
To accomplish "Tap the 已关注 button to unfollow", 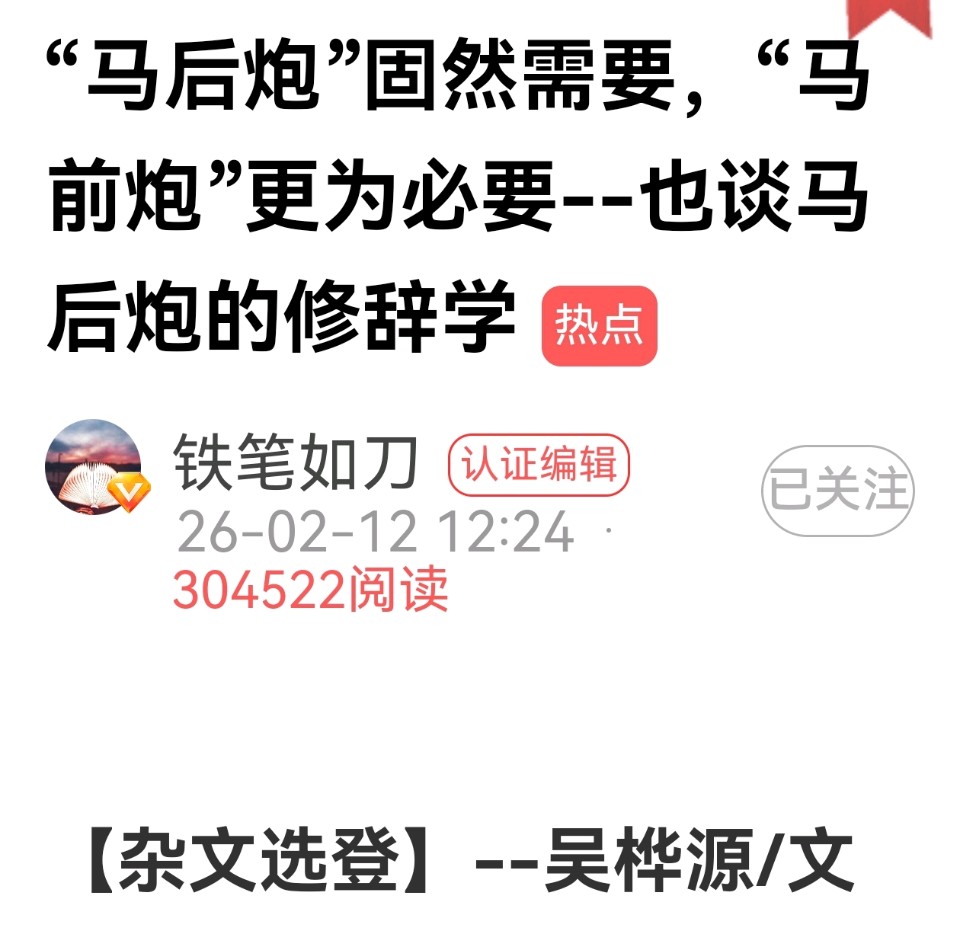I will pyautogui.click(x=838, y=491).
